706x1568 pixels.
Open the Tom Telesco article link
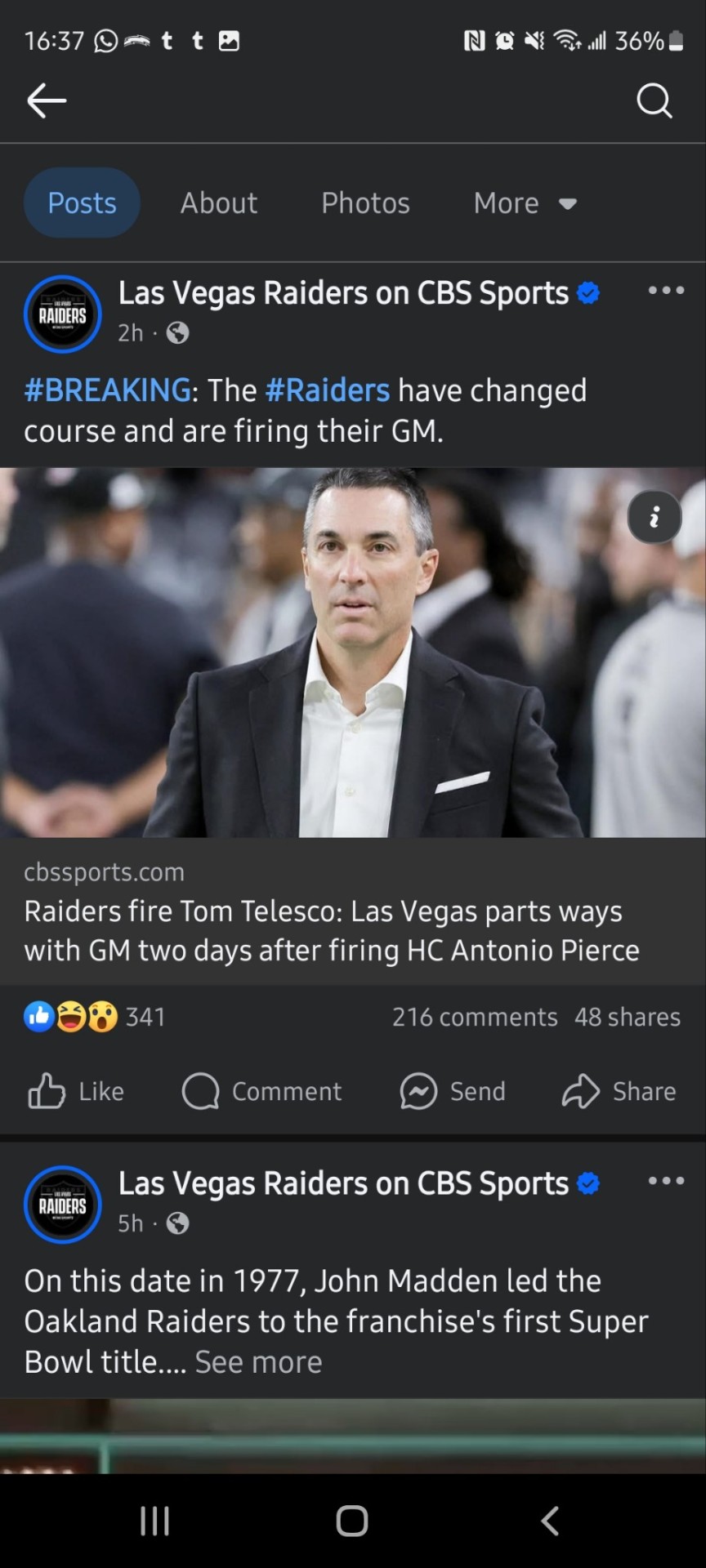tap(331, 930)
